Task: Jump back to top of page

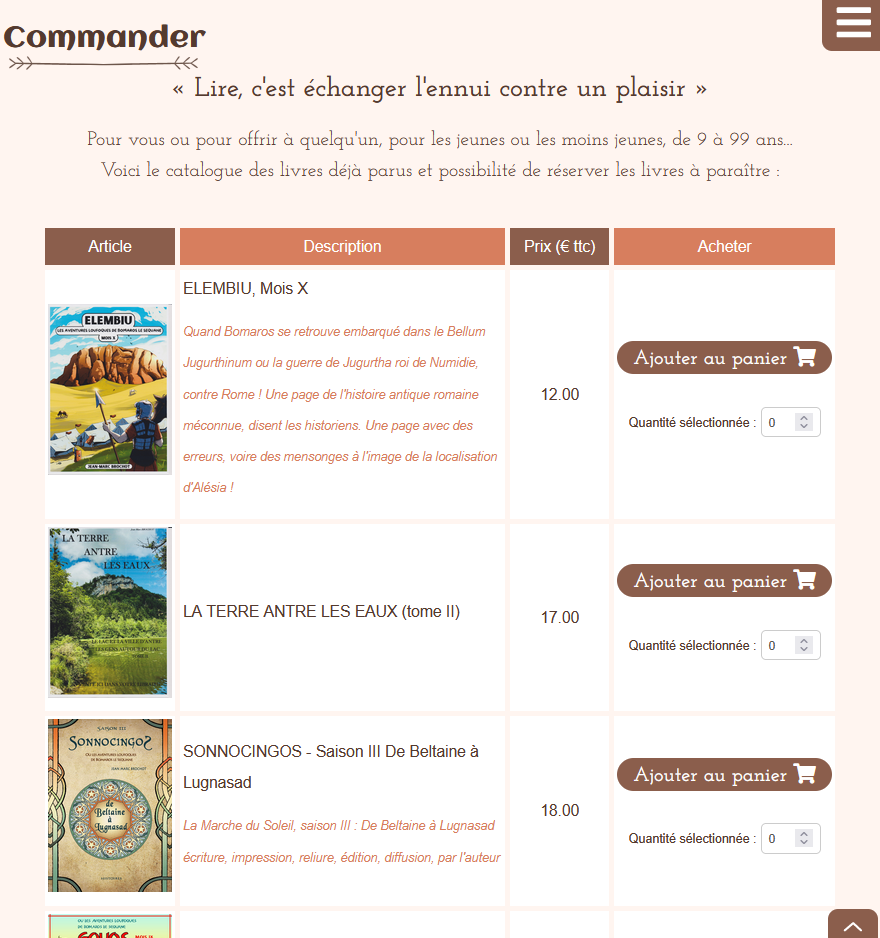Action: click(x=852, y=925)
